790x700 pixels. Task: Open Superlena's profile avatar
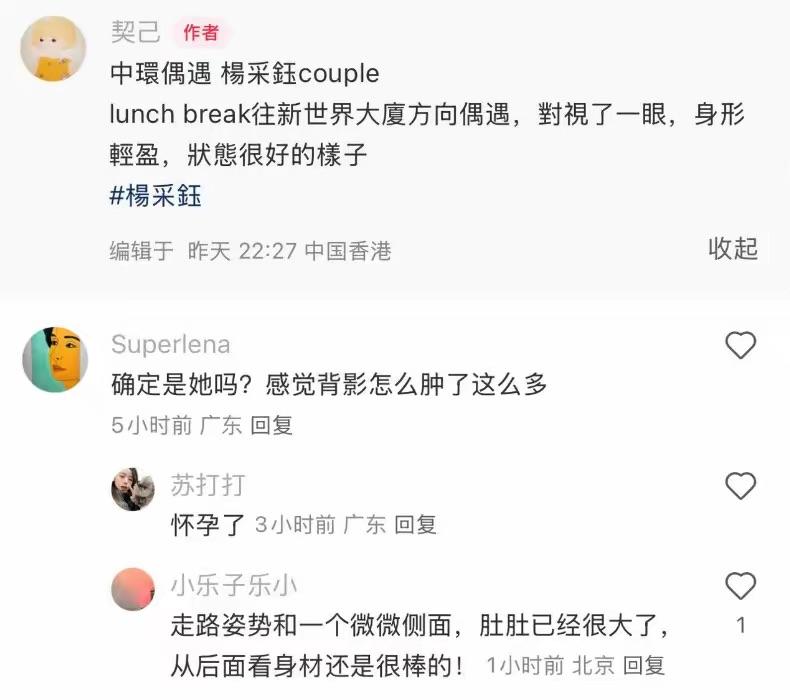tap(53, 359)
